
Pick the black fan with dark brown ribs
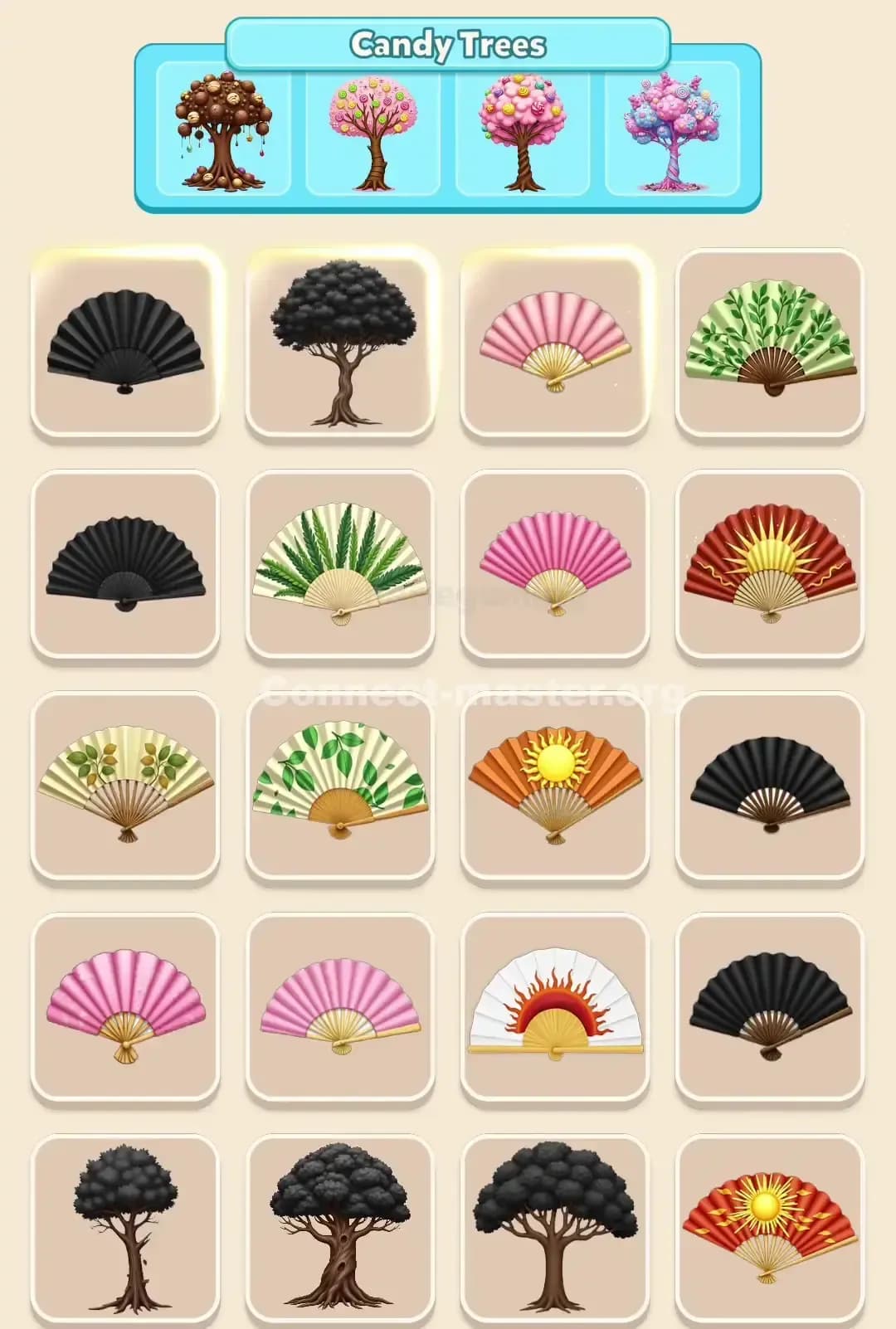[x=770, y=1006]
